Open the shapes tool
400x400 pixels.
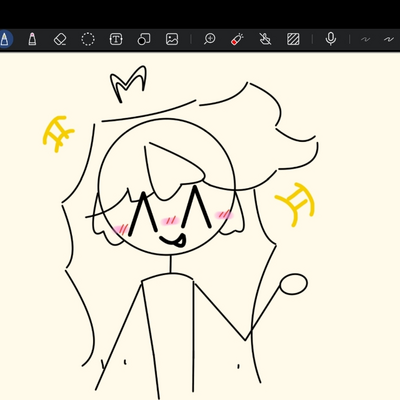[x=144, y=39]
